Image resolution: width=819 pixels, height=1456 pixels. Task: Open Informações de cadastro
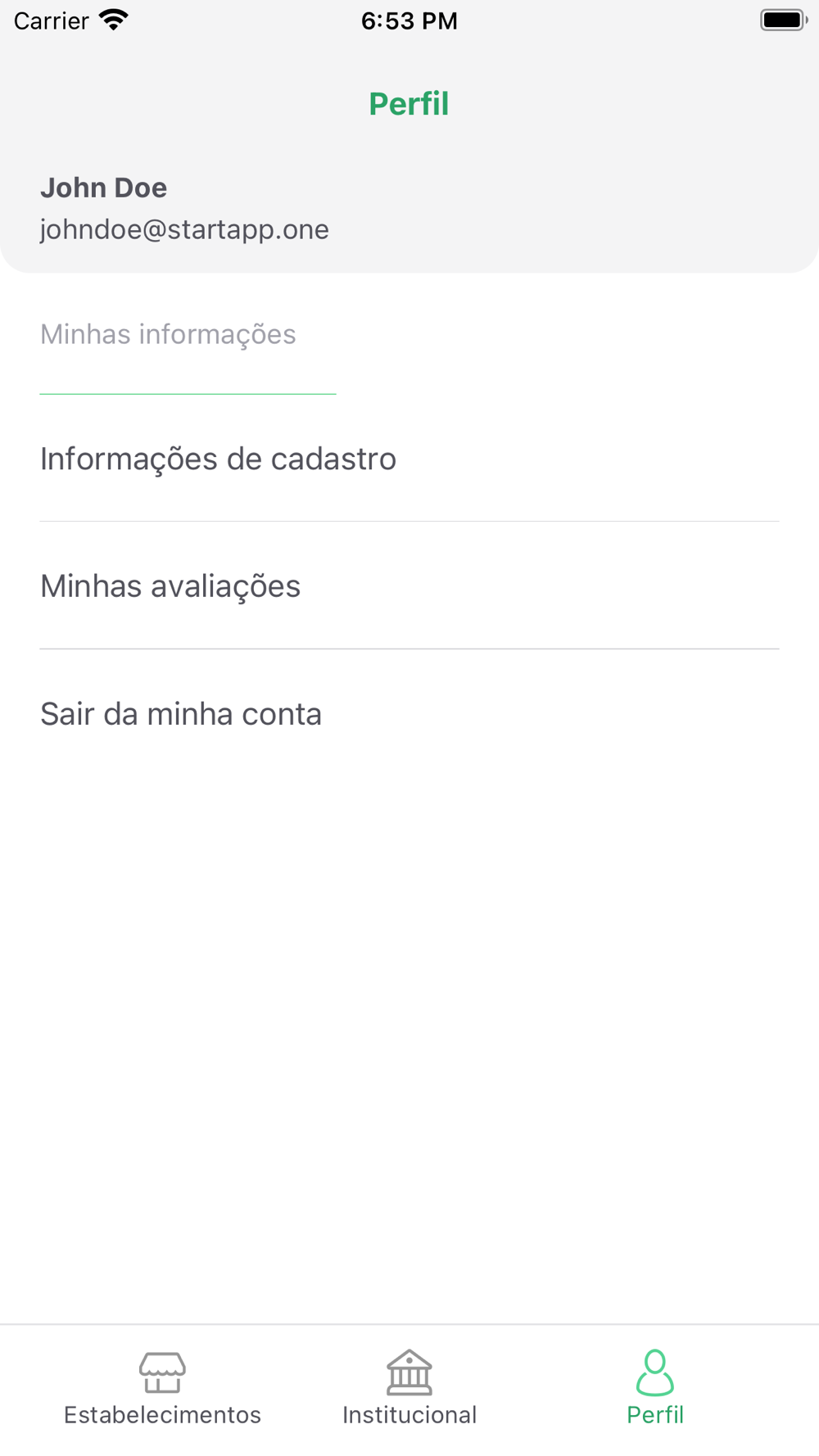pos(218,459)
